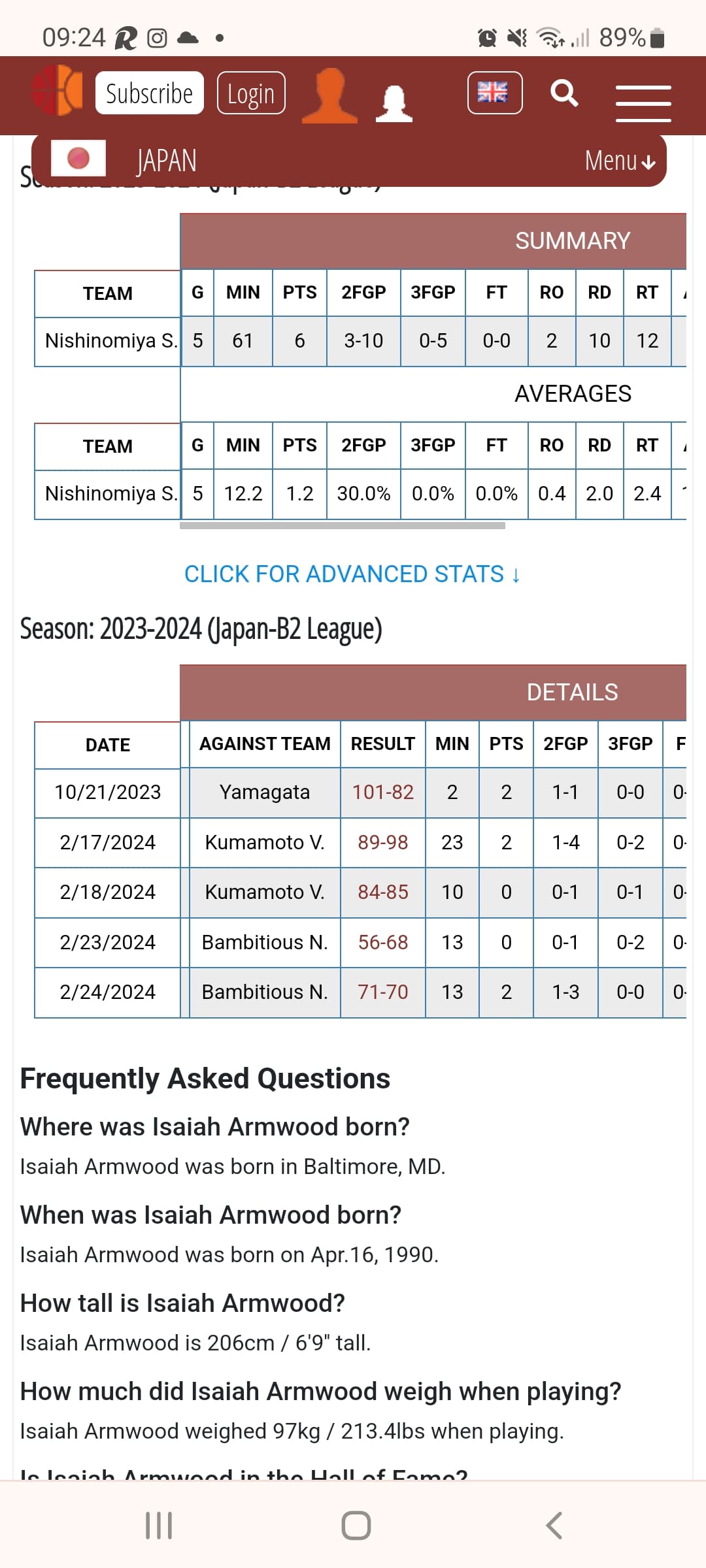Open the search magnifier
This screenshot has height=1568, width=706.
click(564, 93)
